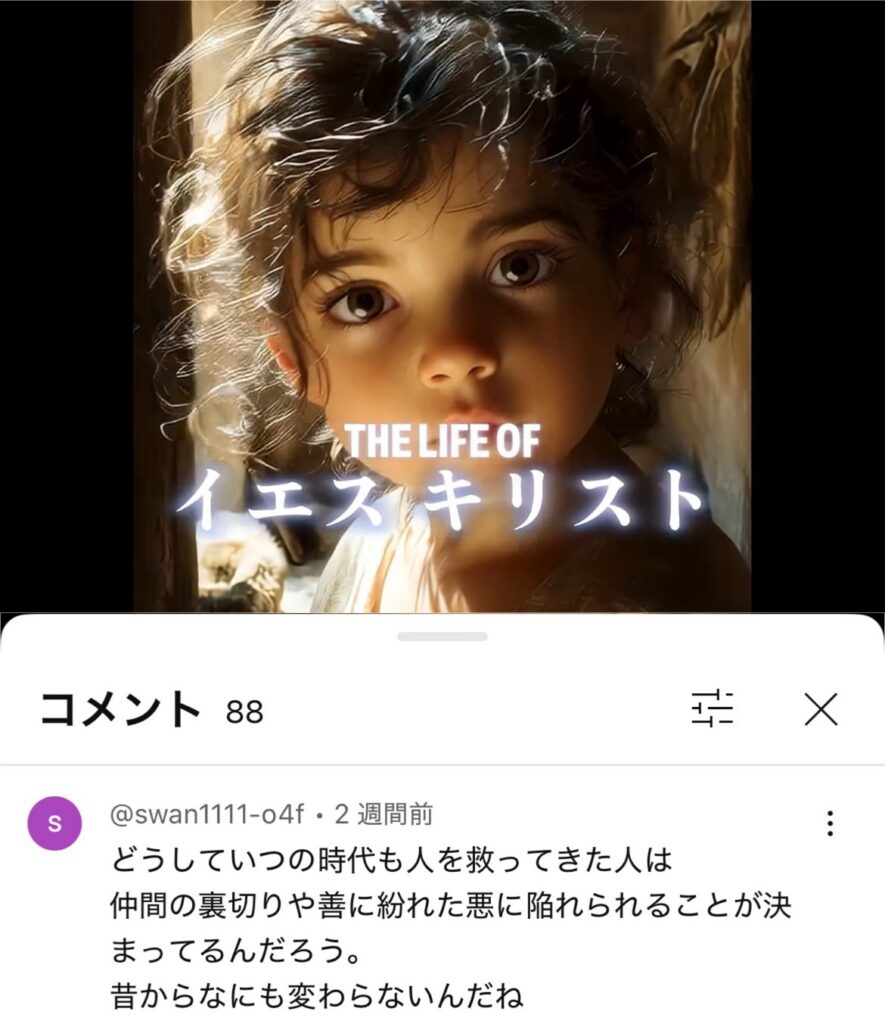Tap the drag handle on the comments sheet
The height and width of the screenshot is (1024, 885).
442,636
